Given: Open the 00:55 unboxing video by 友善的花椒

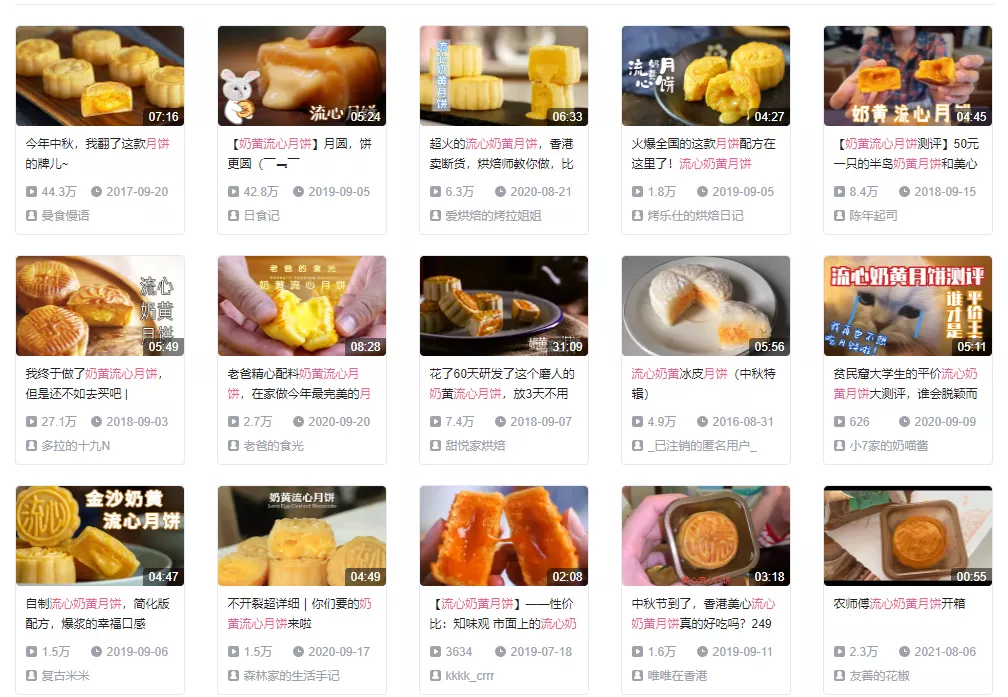Looking at the screenshot, I should click(908, 536).
